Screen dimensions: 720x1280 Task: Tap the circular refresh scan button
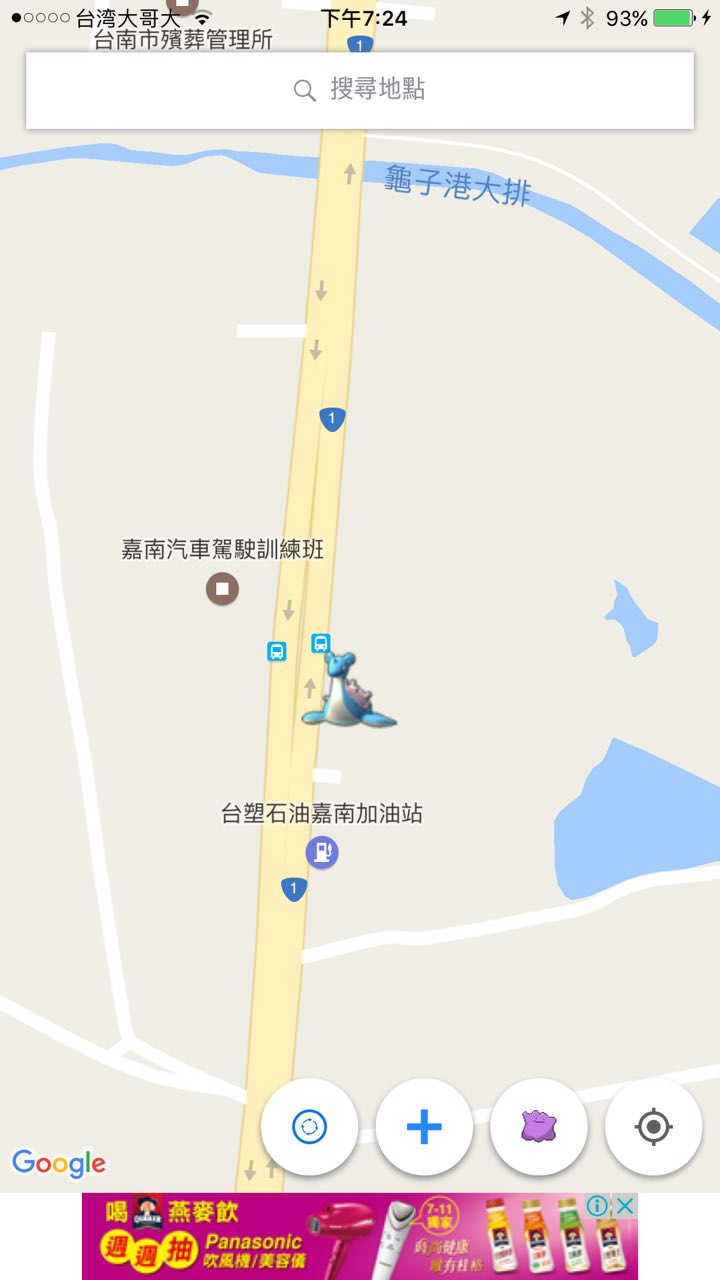[x=309, y=1127]
